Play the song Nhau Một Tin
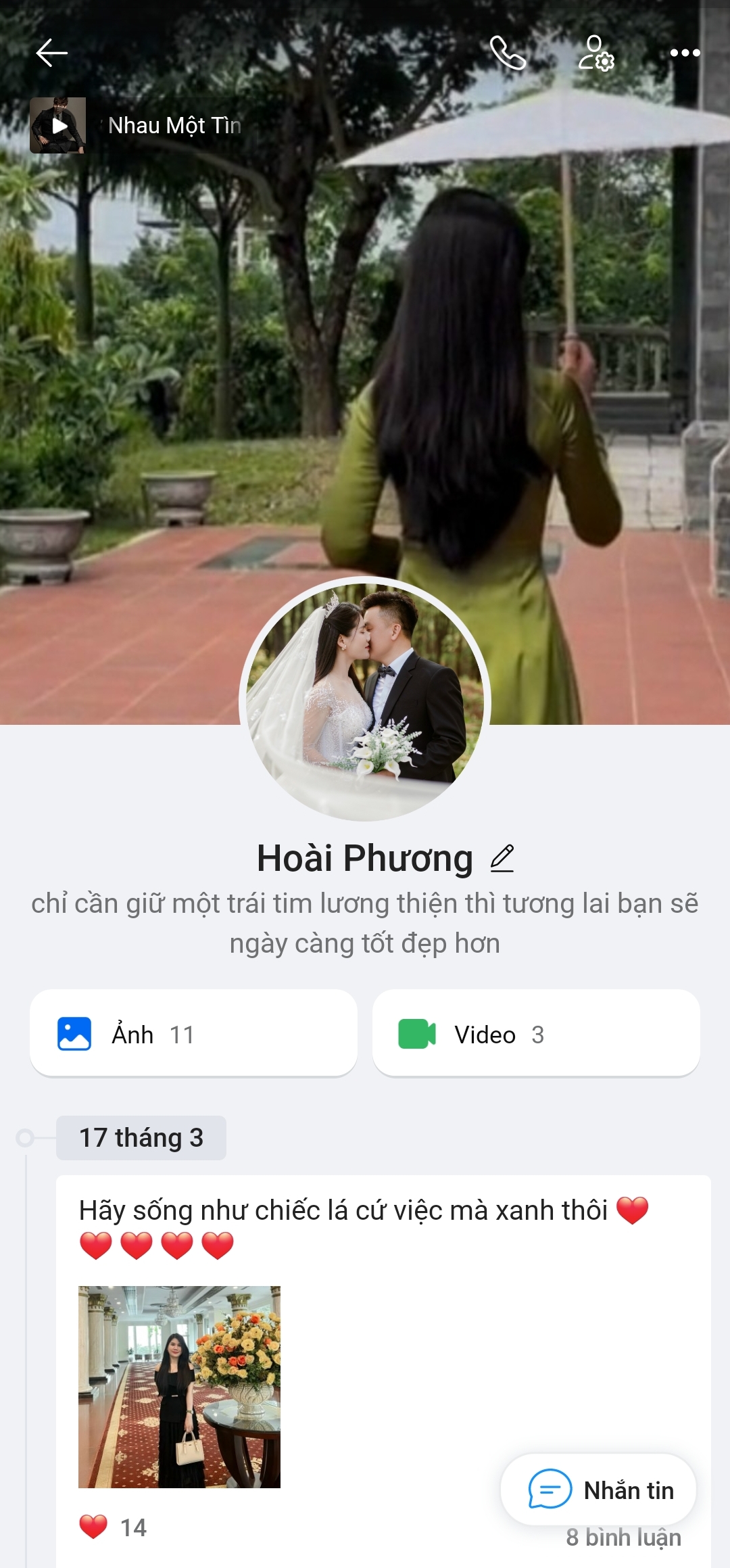 [58, 126]
